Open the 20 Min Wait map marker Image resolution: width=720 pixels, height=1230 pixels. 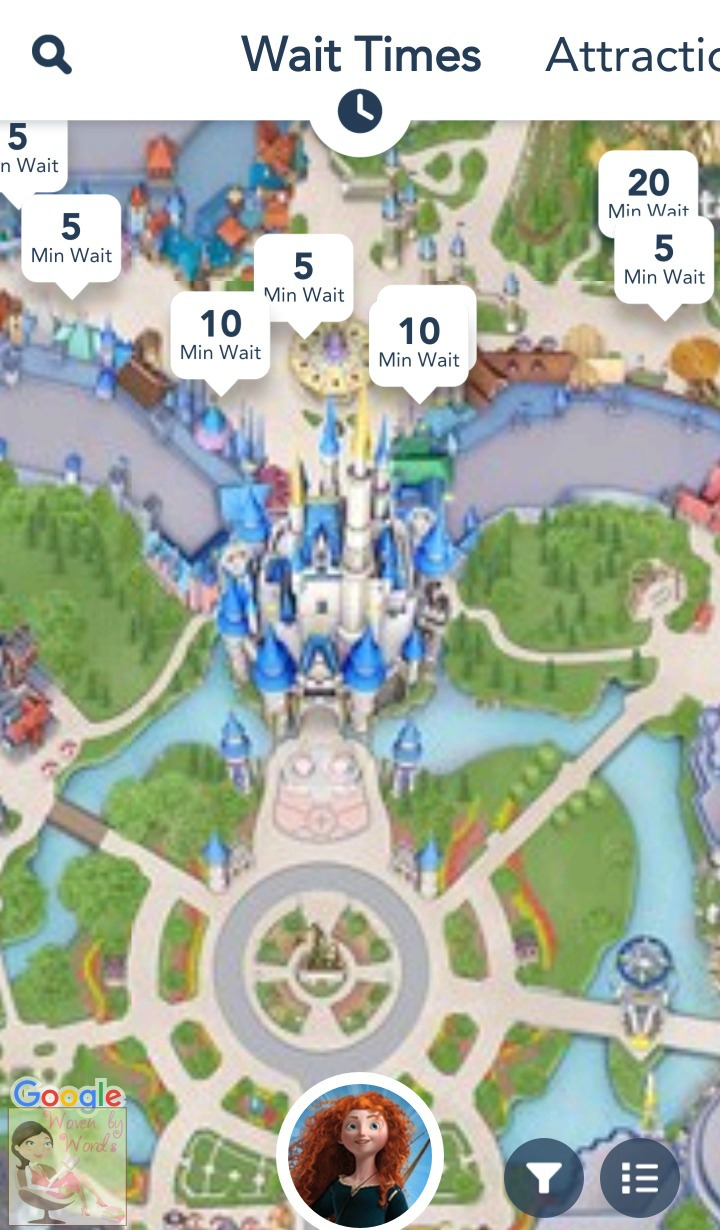click(x=647, y=190)
